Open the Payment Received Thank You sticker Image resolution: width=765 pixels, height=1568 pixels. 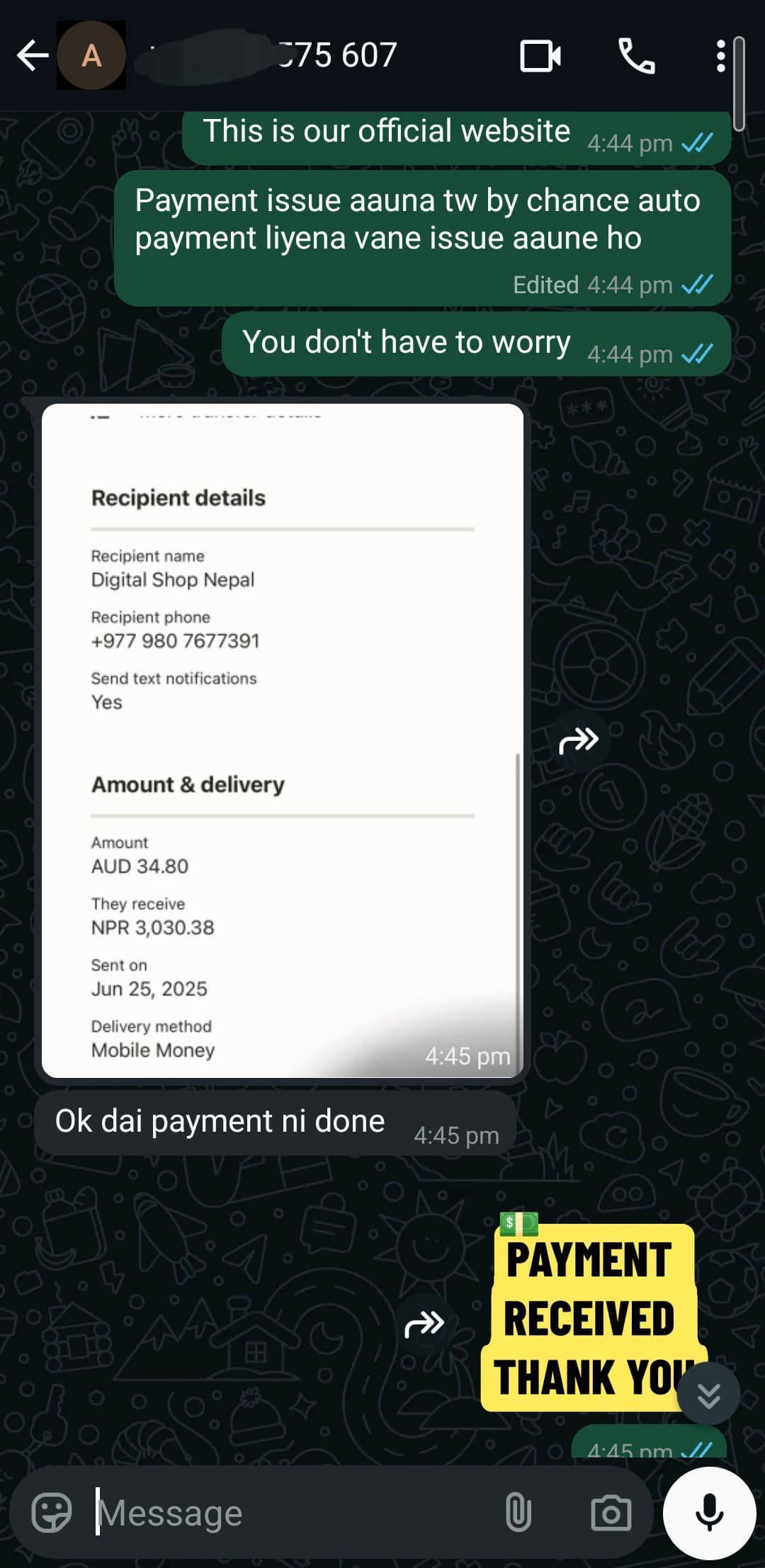589,1317
